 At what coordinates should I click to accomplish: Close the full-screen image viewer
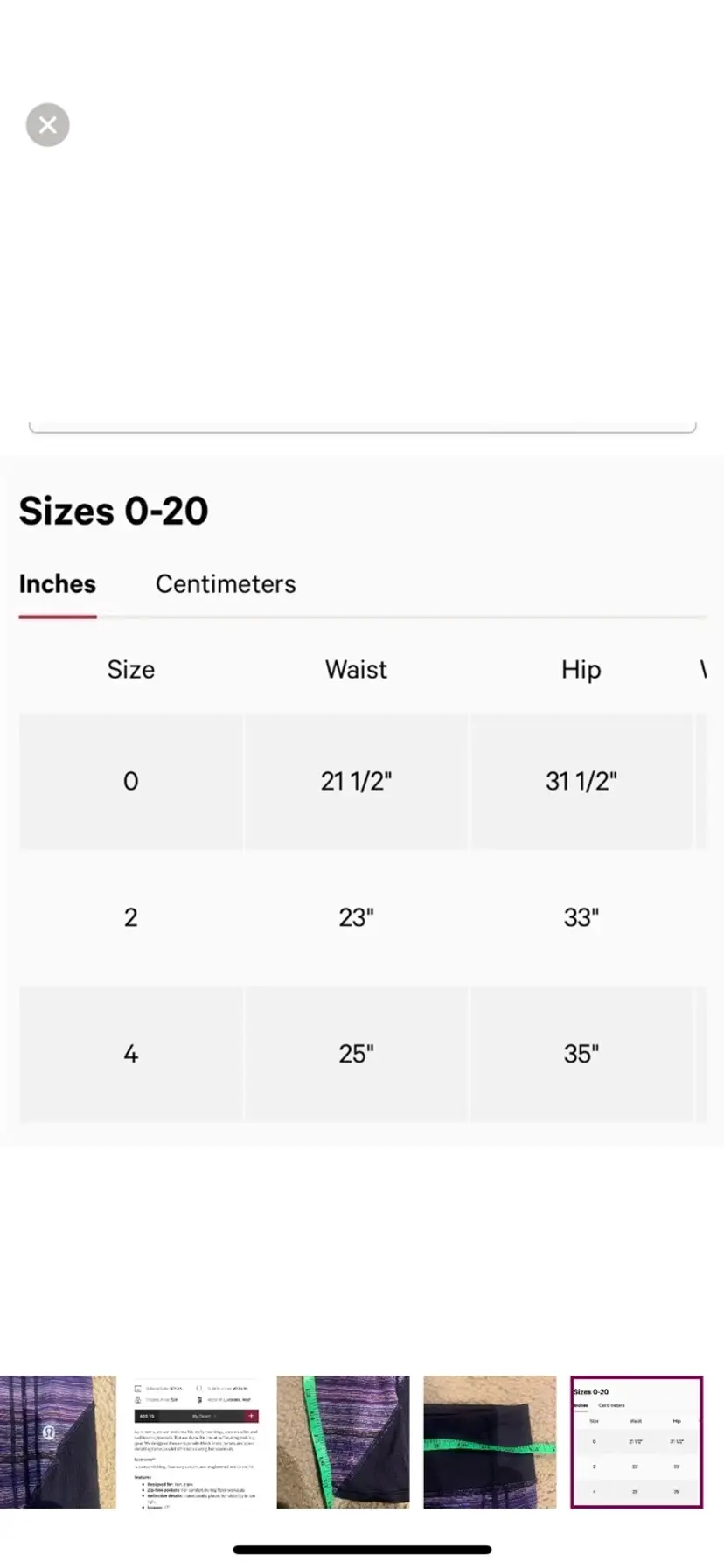click(48, 125)
